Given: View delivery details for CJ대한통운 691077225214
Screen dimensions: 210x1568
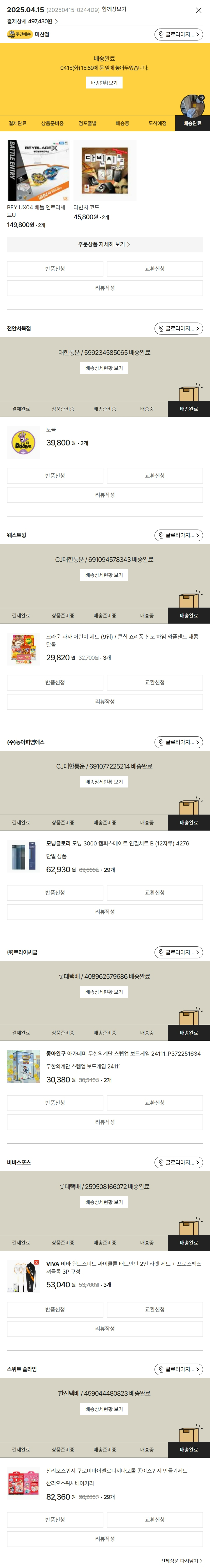Looking at the screenshot, I should pos(104,782).
